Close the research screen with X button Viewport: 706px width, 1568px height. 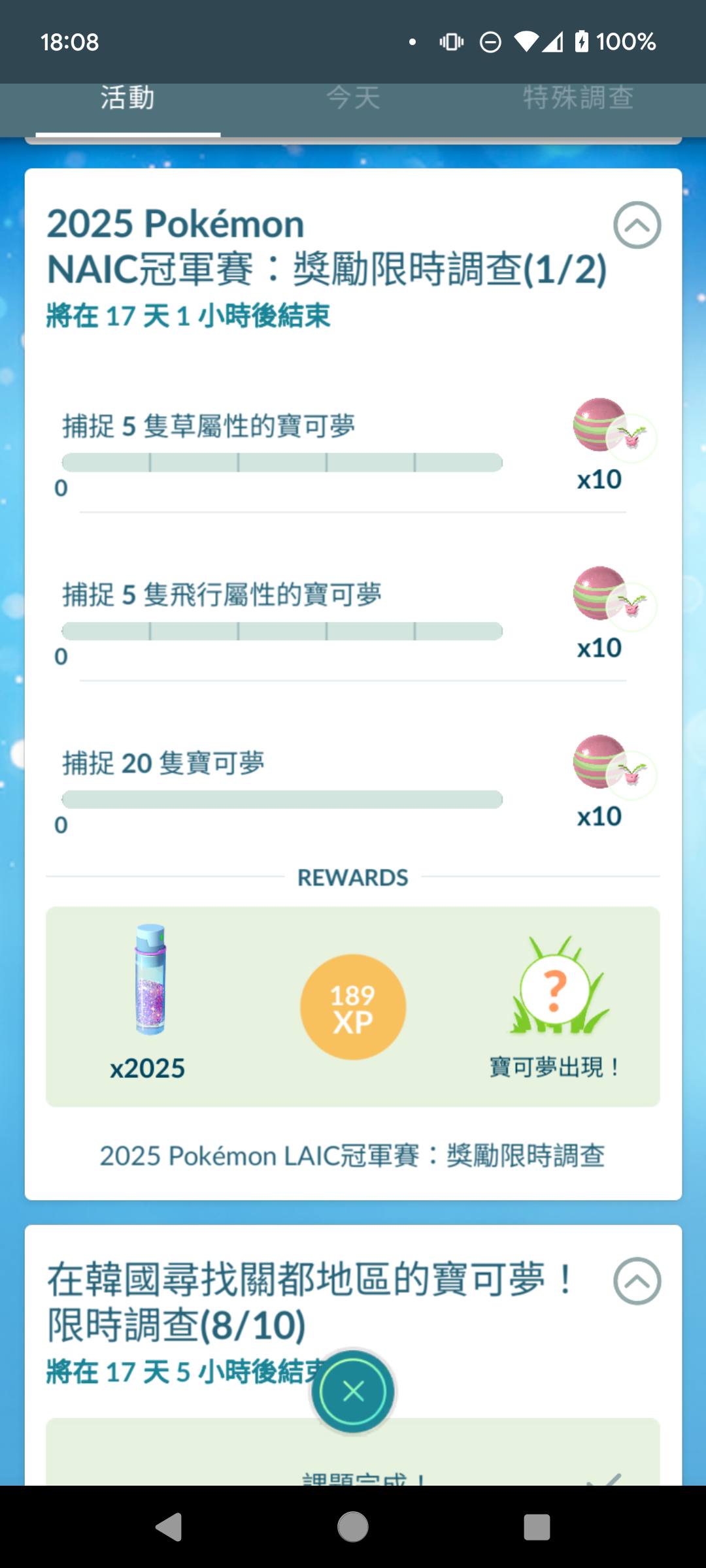click(x=353, y=1392)
